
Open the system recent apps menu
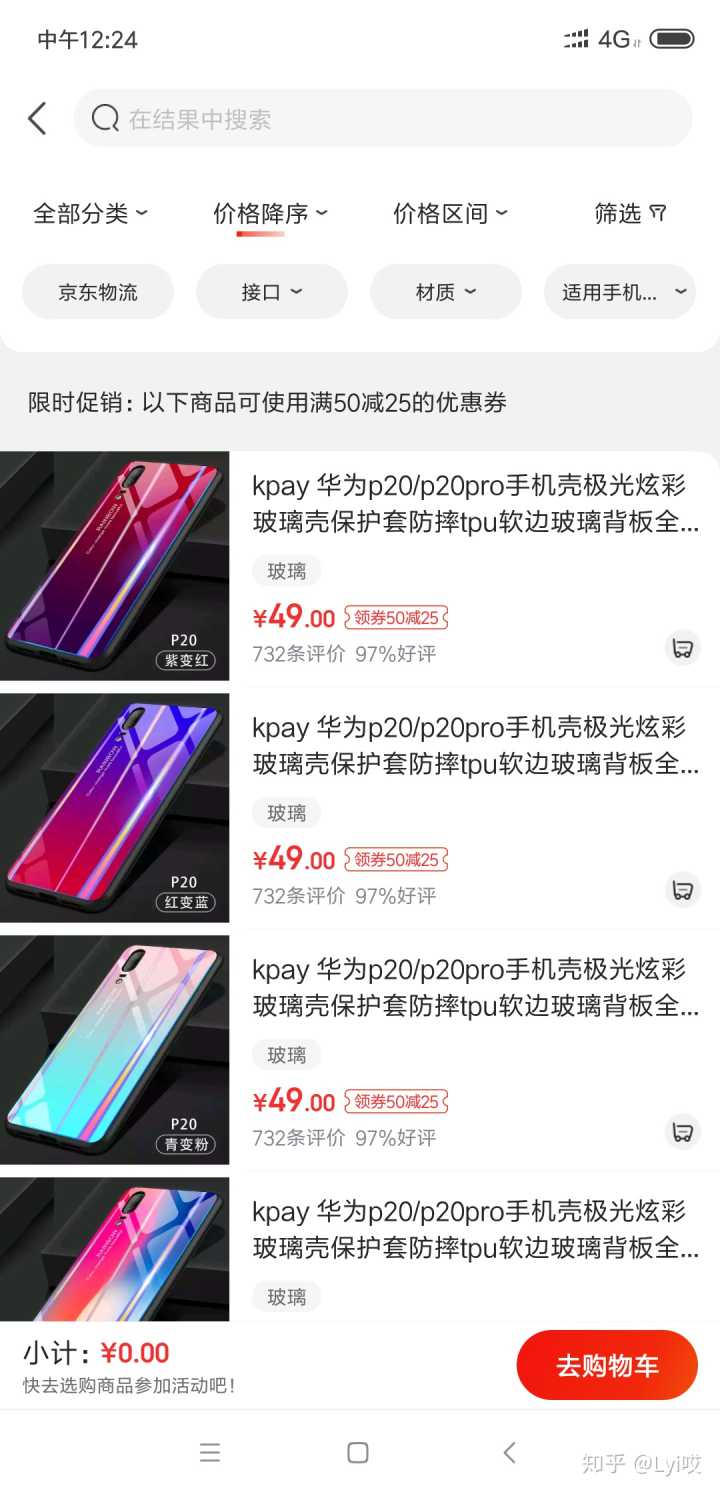coord(210,1453)
